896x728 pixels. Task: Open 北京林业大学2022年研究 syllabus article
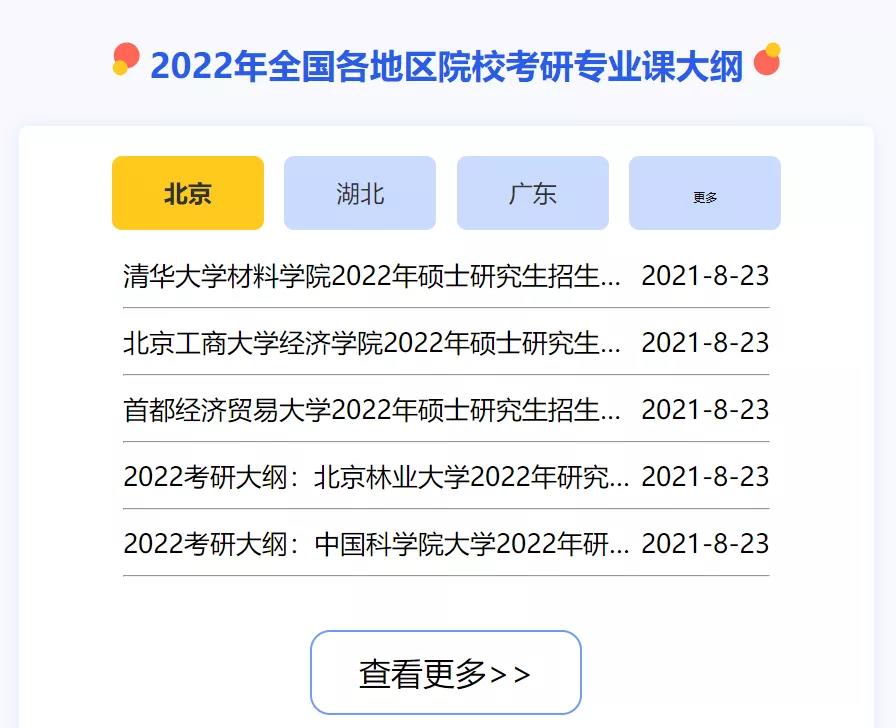coord(376,477)
